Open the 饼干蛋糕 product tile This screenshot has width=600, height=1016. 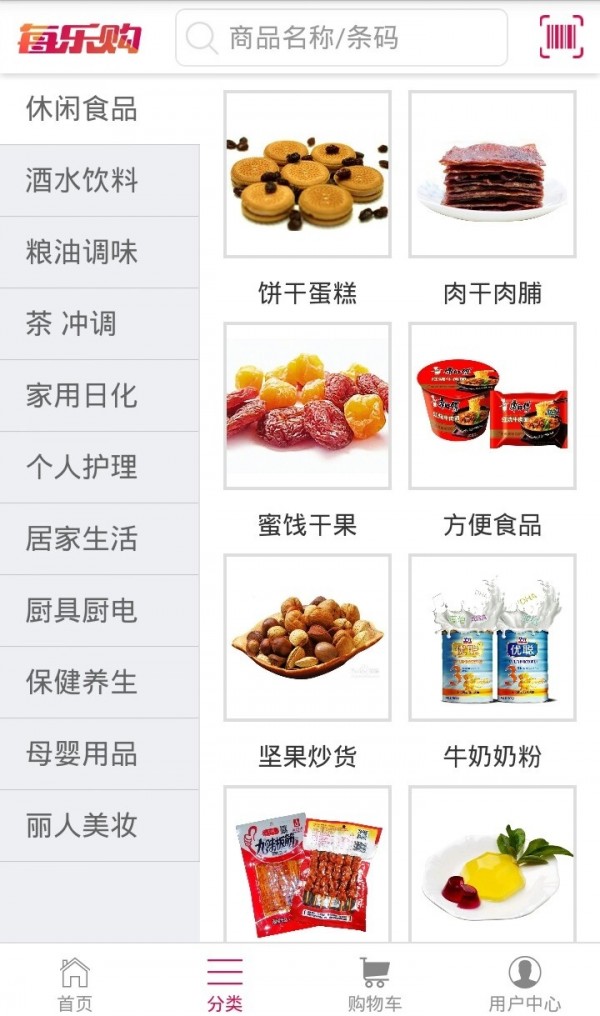tap(307, 175)
